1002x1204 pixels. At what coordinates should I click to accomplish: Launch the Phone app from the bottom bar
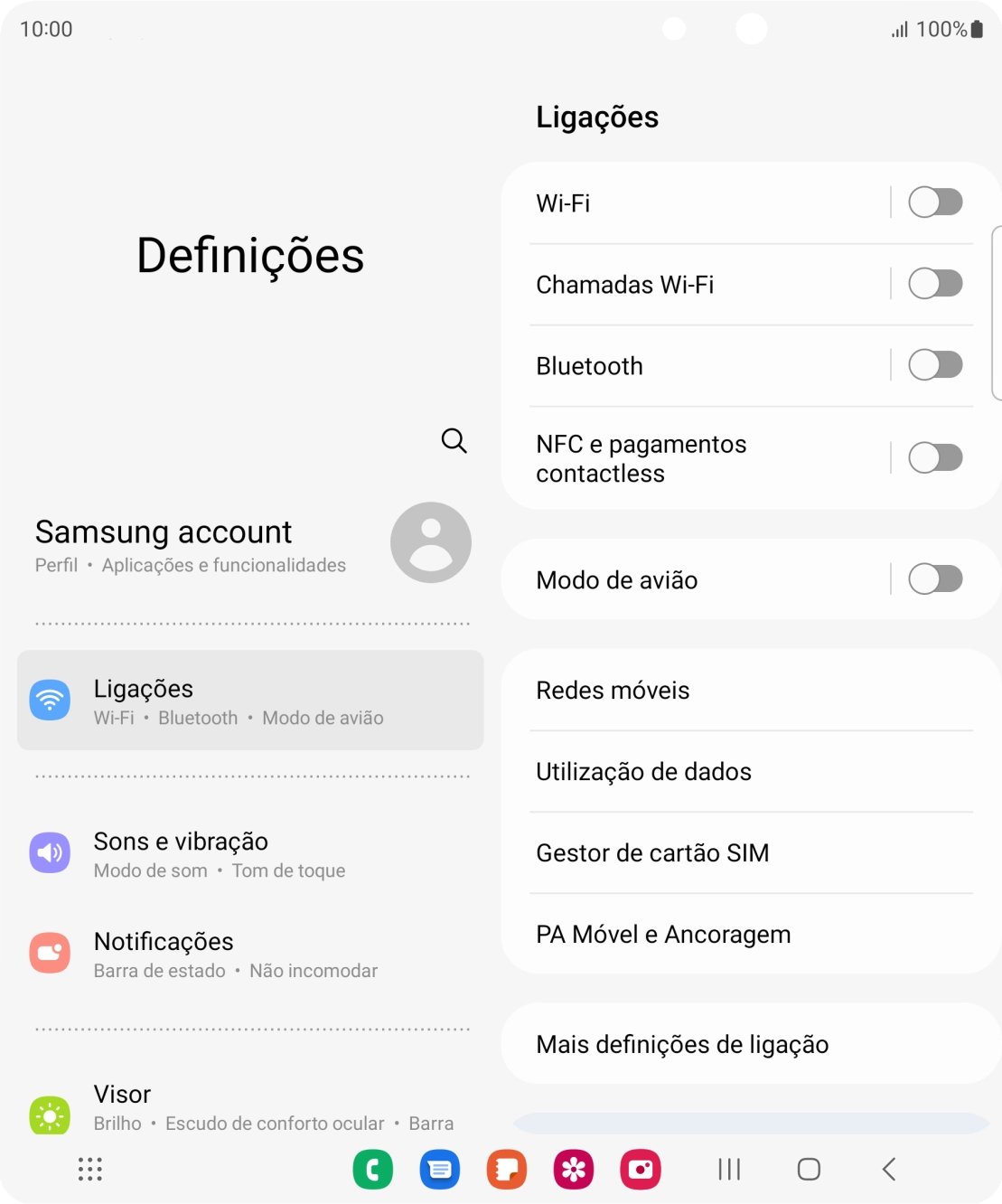373,1169
